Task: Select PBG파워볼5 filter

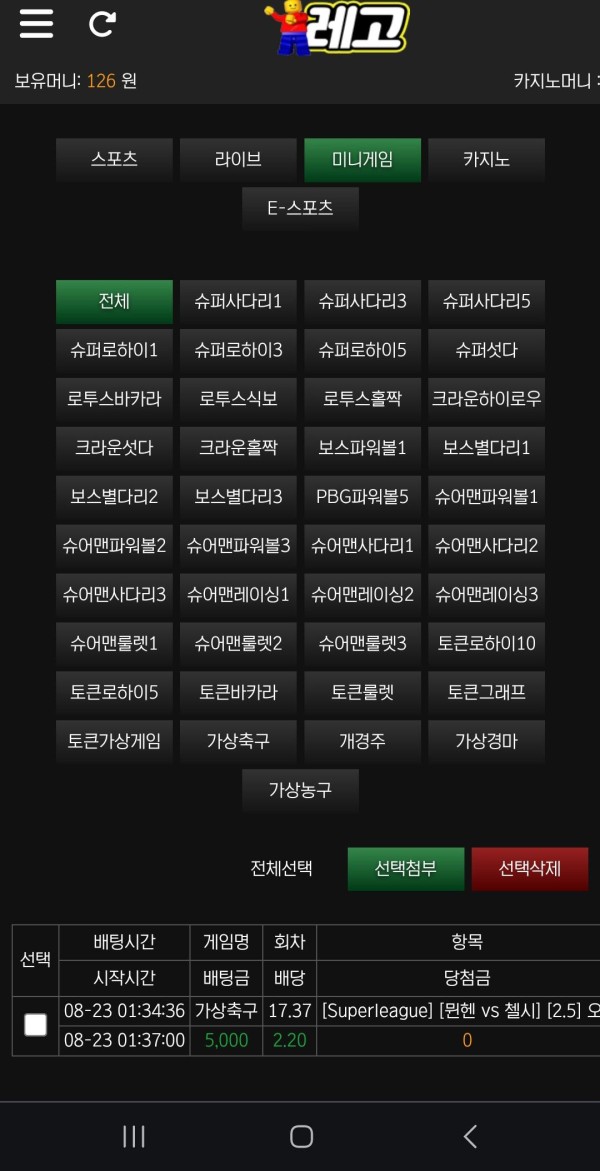Action: (x=362, y=497)
